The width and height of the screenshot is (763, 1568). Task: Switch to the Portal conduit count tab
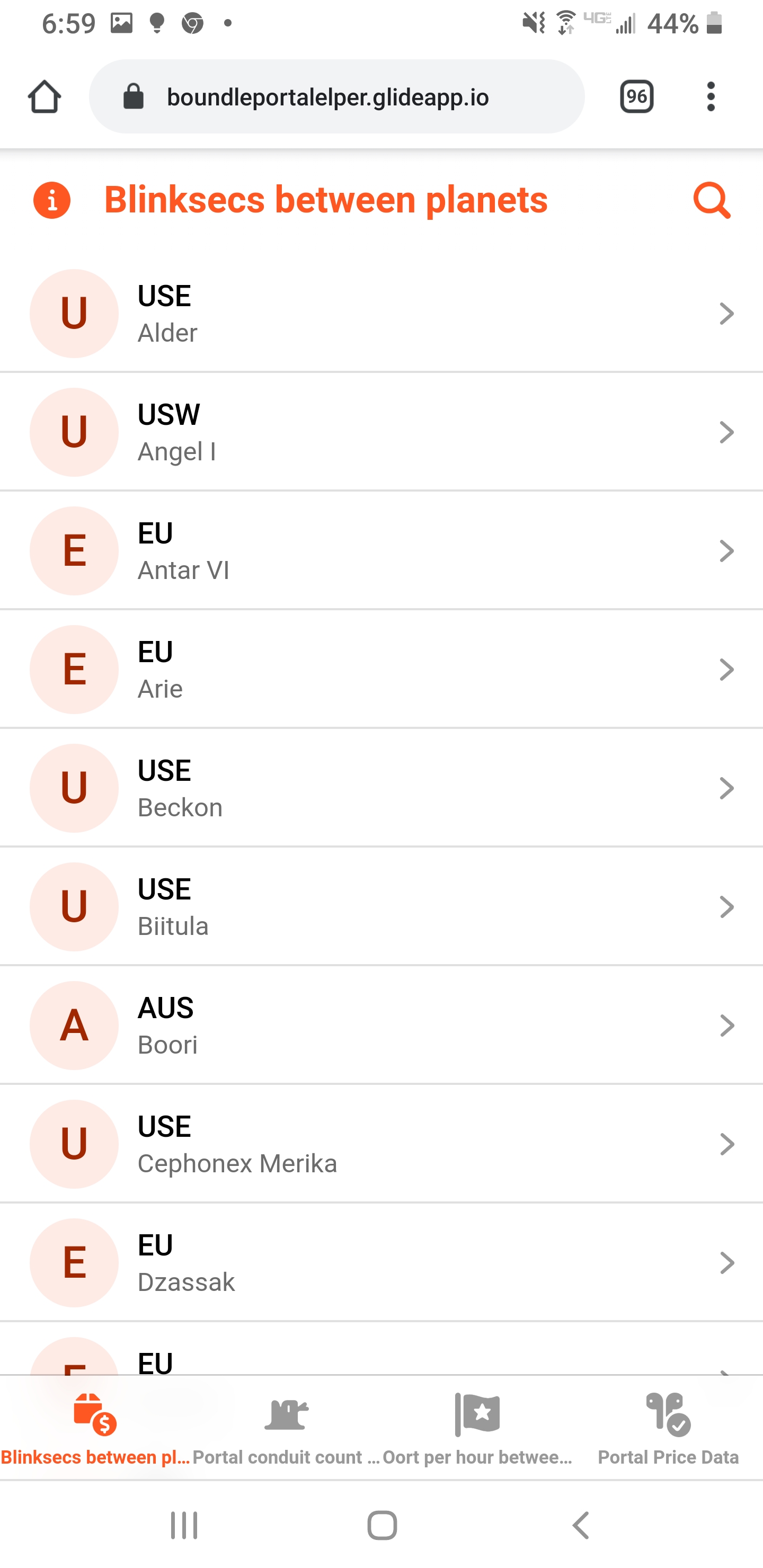click(286, 1428)
